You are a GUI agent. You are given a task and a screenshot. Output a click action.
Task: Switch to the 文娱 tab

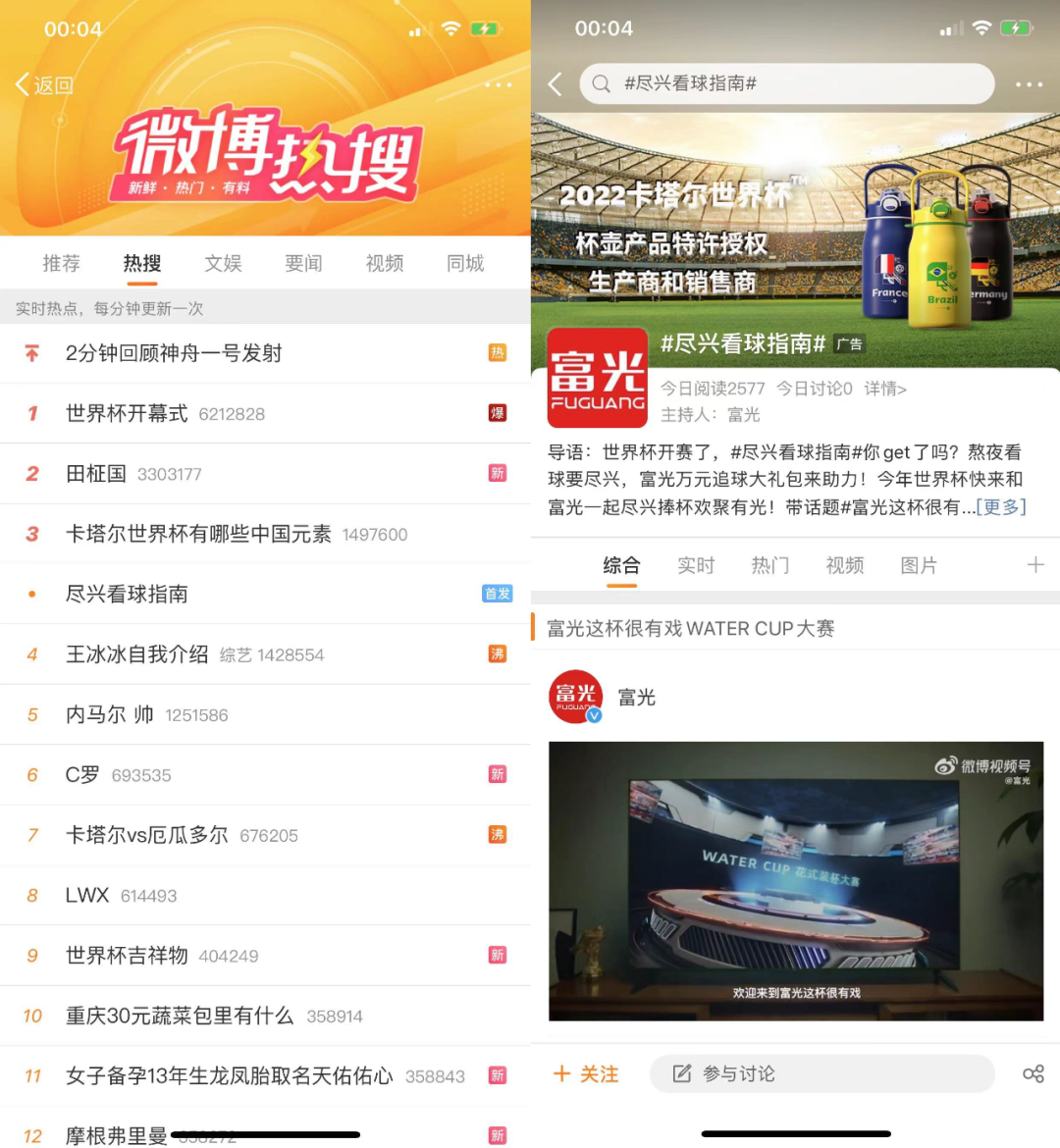(223, 263)
